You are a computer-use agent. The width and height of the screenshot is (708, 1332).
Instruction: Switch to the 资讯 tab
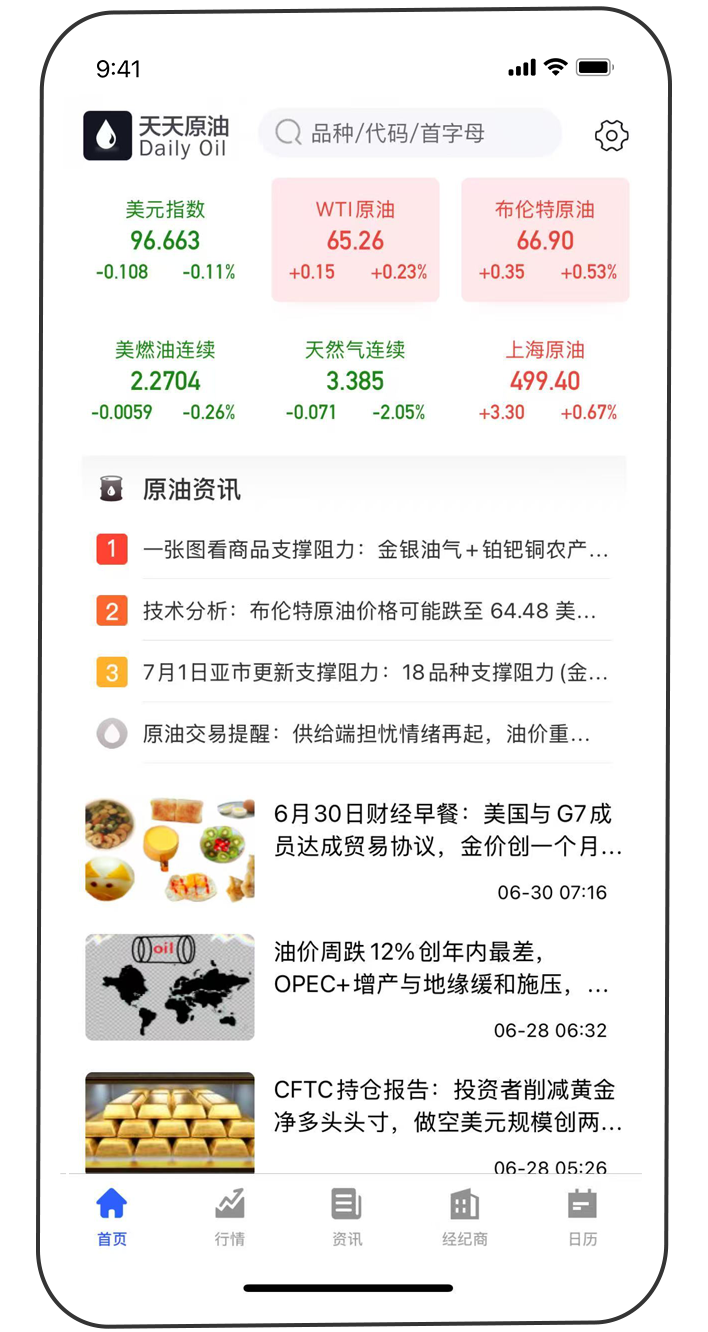coord(347,1217)
